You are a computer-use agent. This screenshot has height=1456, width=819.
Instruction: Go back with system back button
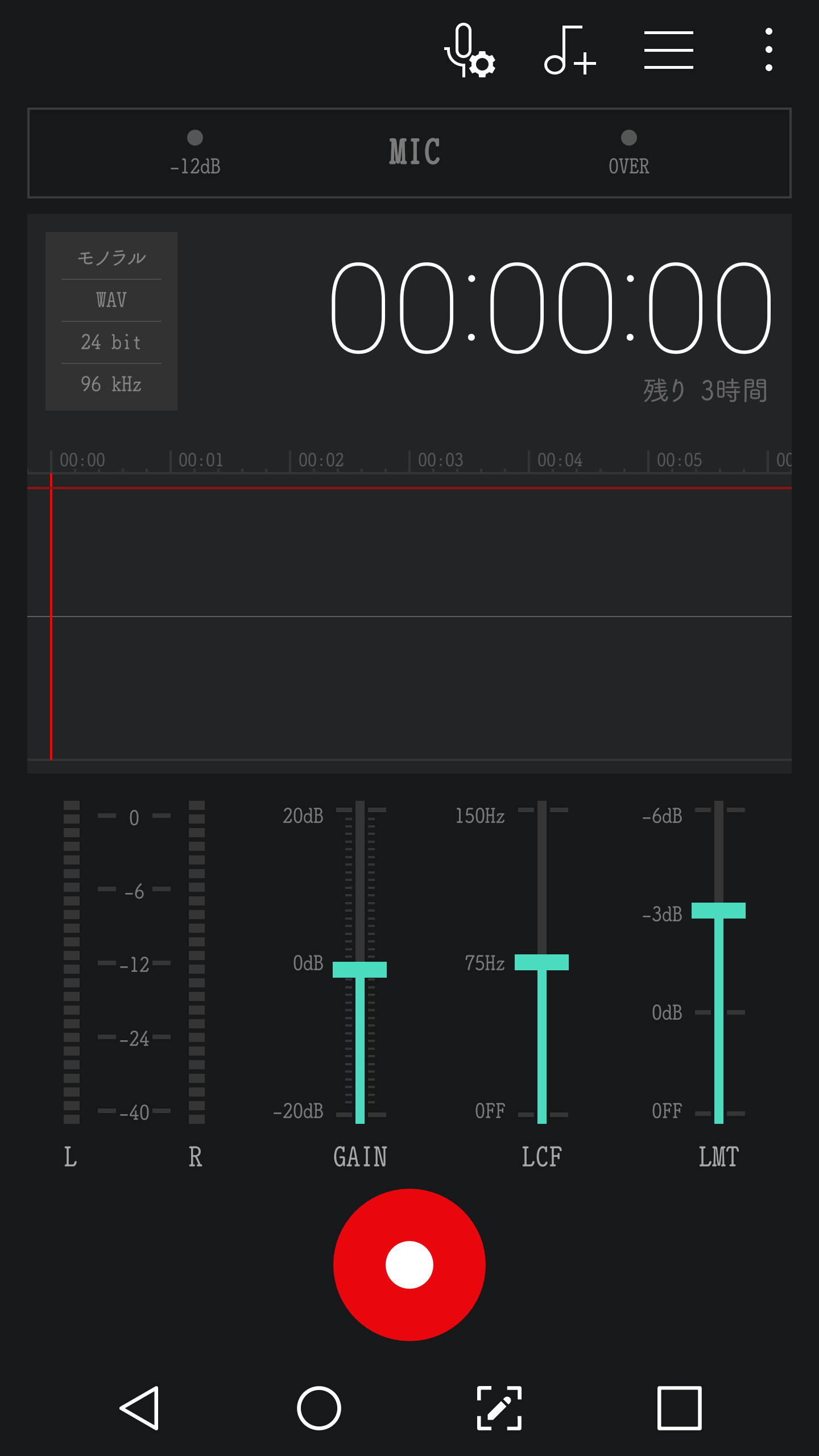click(139, 1408)
